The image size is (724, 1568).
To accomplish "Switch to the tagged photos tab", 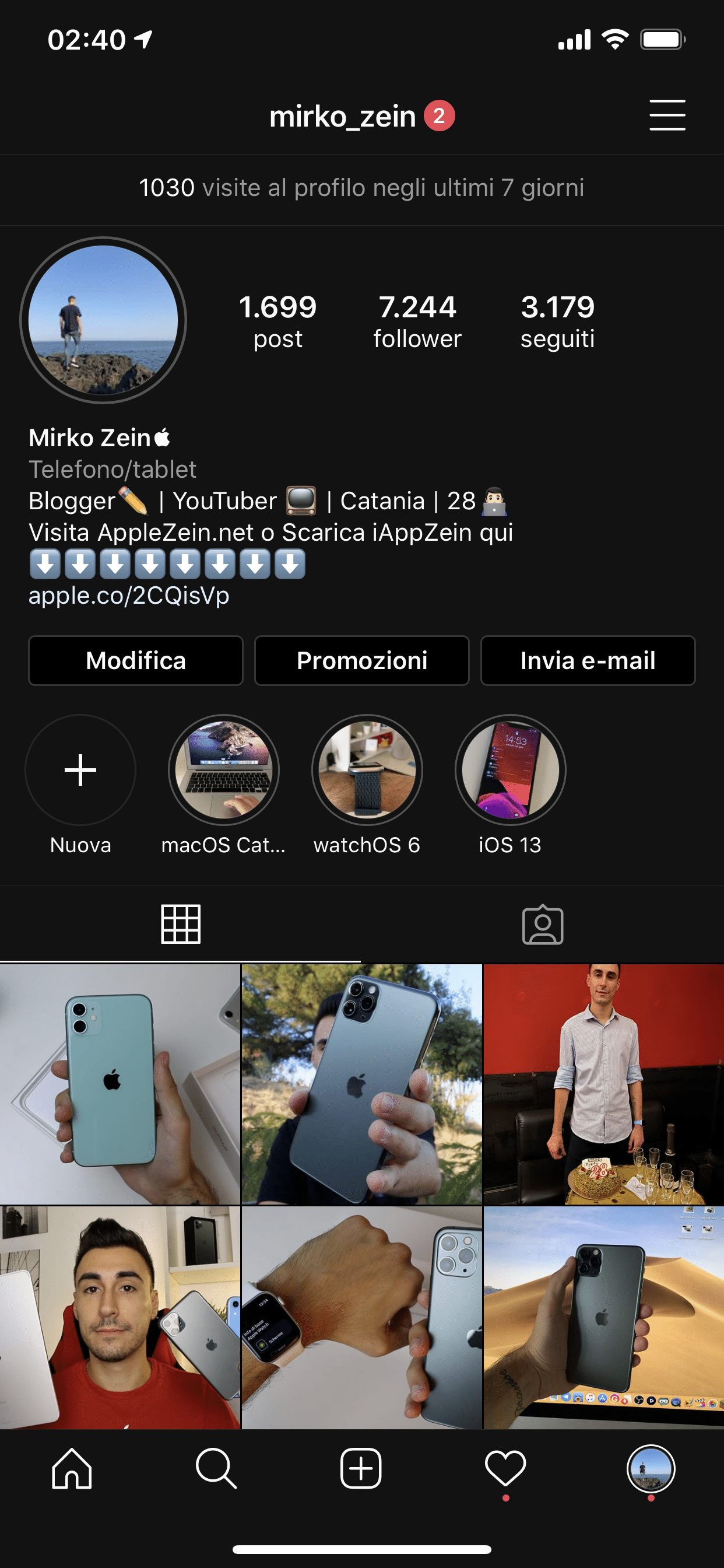I will [543, 925].
